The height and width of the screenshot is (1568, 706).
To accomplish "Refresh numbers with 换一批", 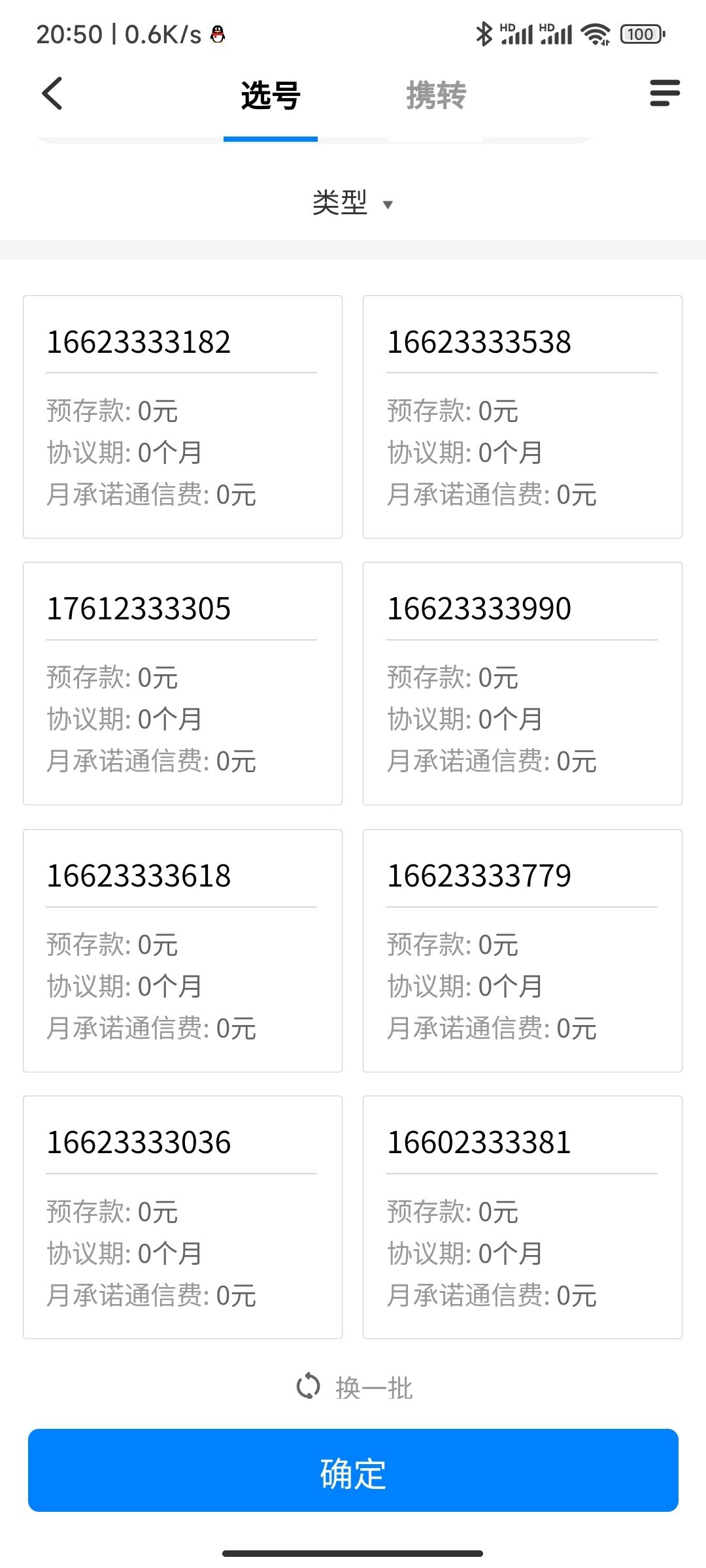I will point(354,1388).
